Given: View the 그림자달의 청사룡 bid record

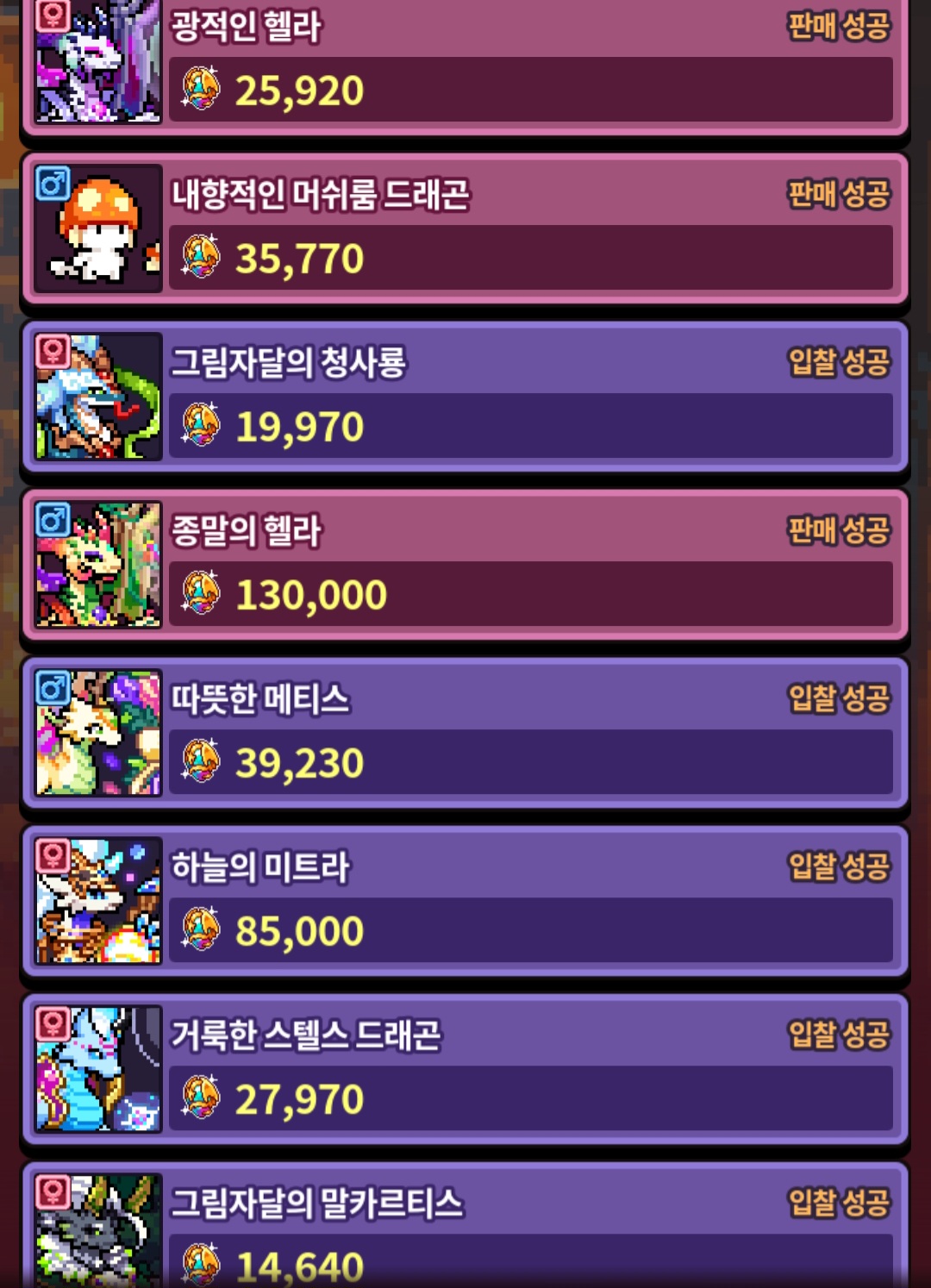Looking at the screenshot, I should [465, 397].
